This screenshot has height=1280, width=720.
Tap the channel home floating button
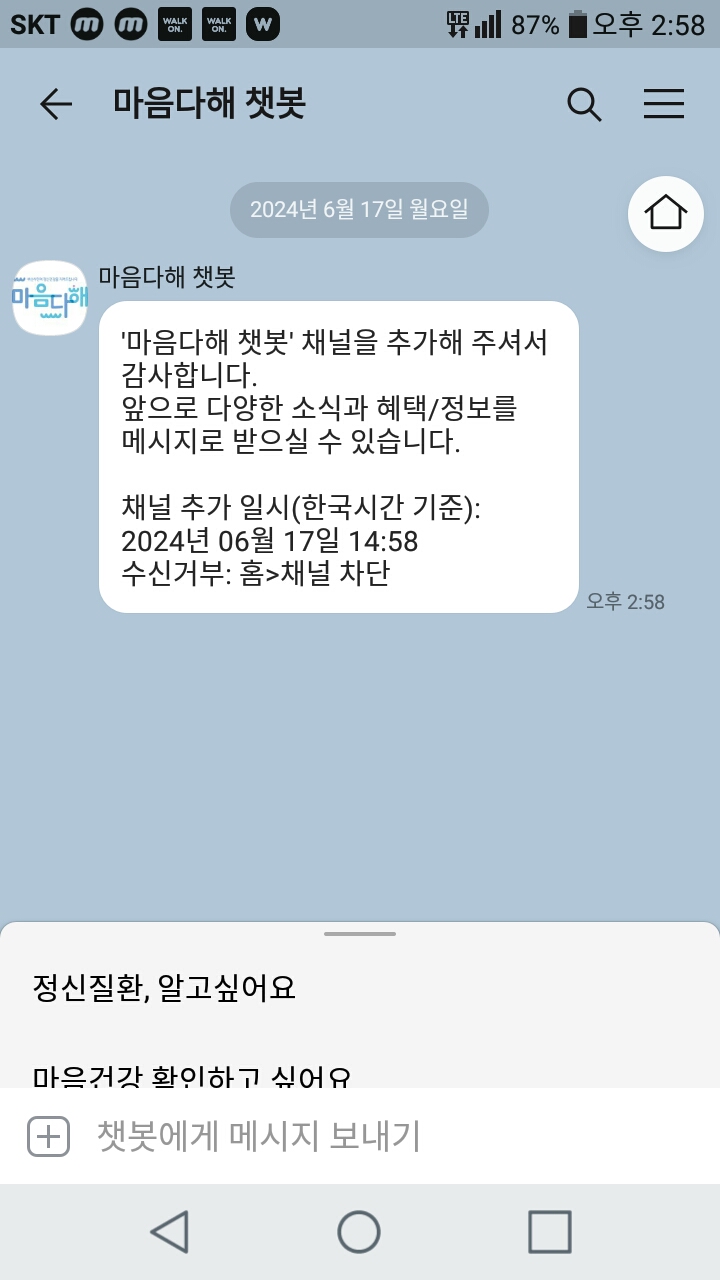(665, 213)
